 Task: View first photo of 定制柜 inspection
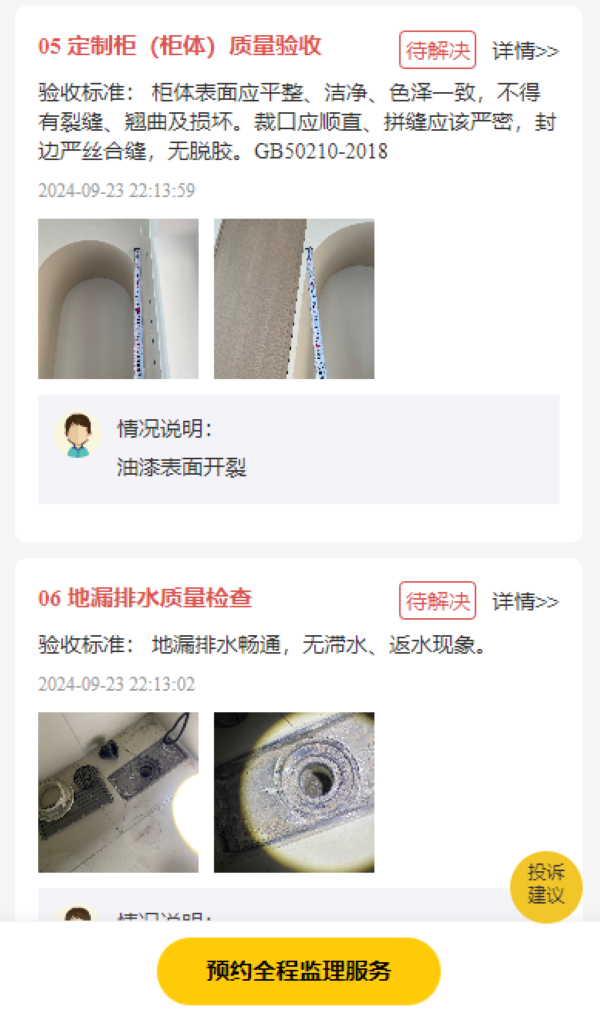[x=118, y=299]
